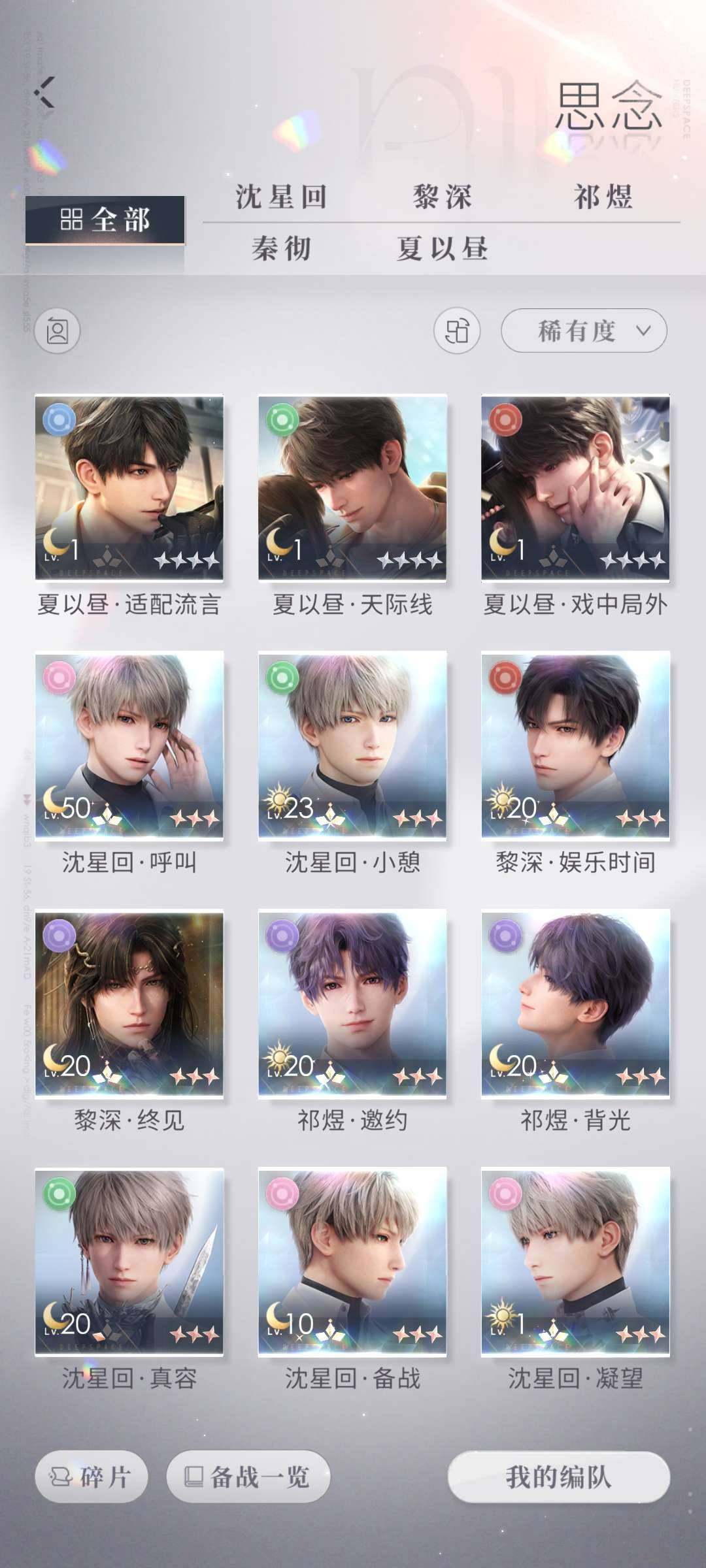Screen dimensions: 706x1568
Task: Open the 夏以昼·戏中局外 card
Action: click(x=575, y=487)
